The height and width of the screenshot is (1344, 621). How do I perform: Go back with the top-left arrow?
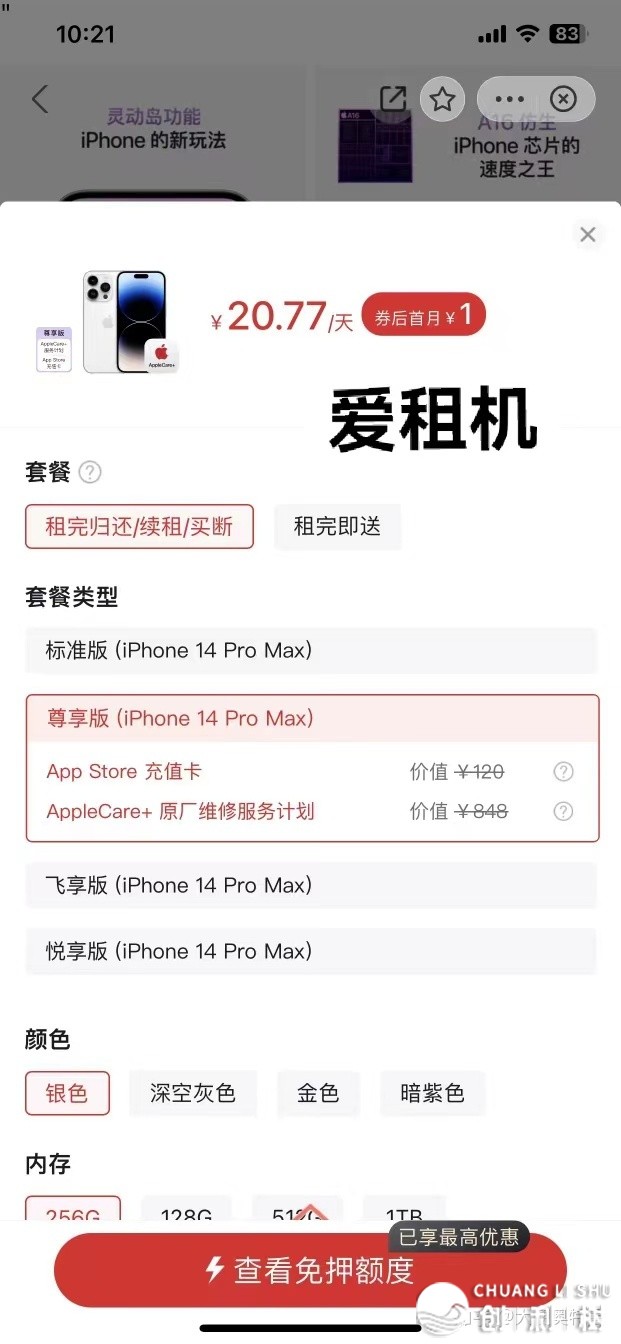click(x=40, y=99)
